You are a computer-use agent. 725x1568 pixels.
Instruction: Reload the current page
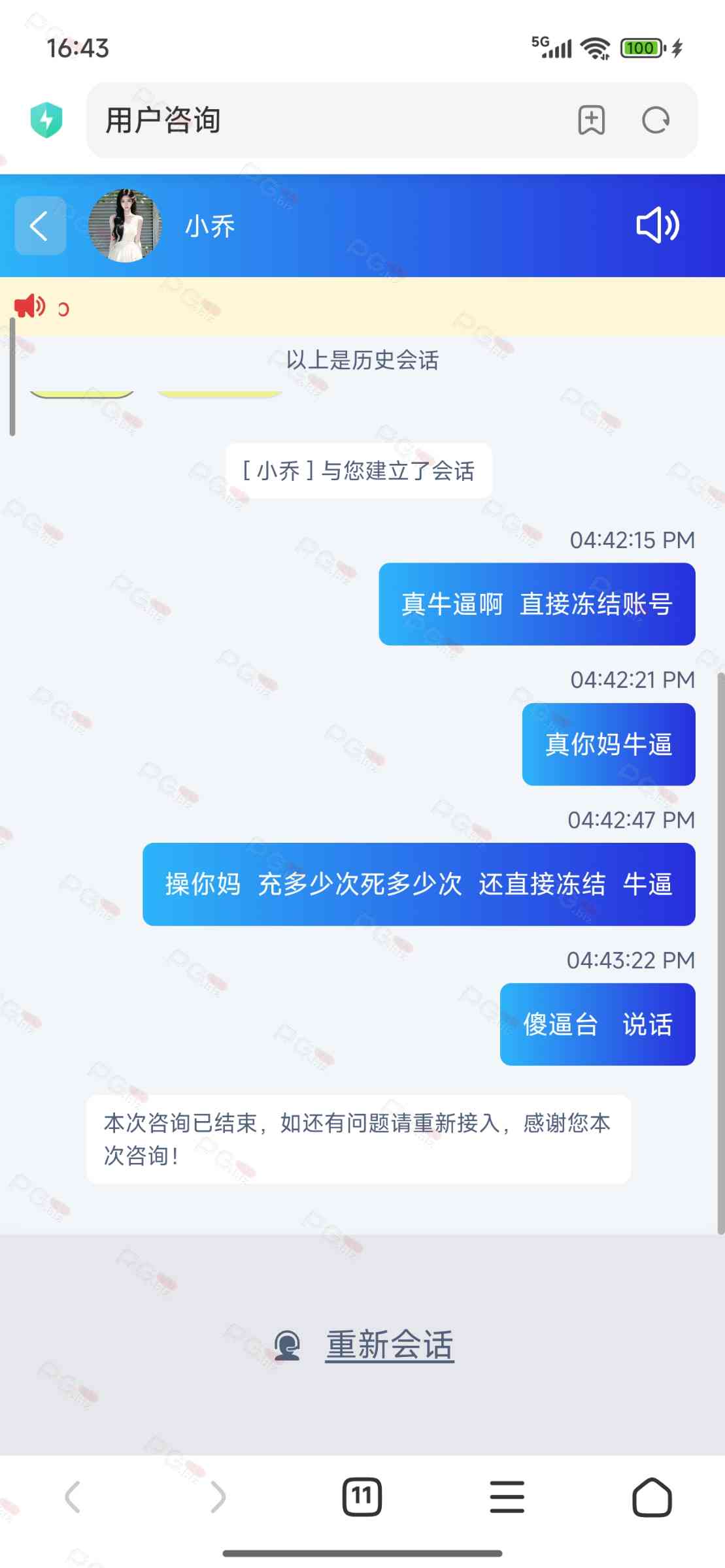coord(656,120)
